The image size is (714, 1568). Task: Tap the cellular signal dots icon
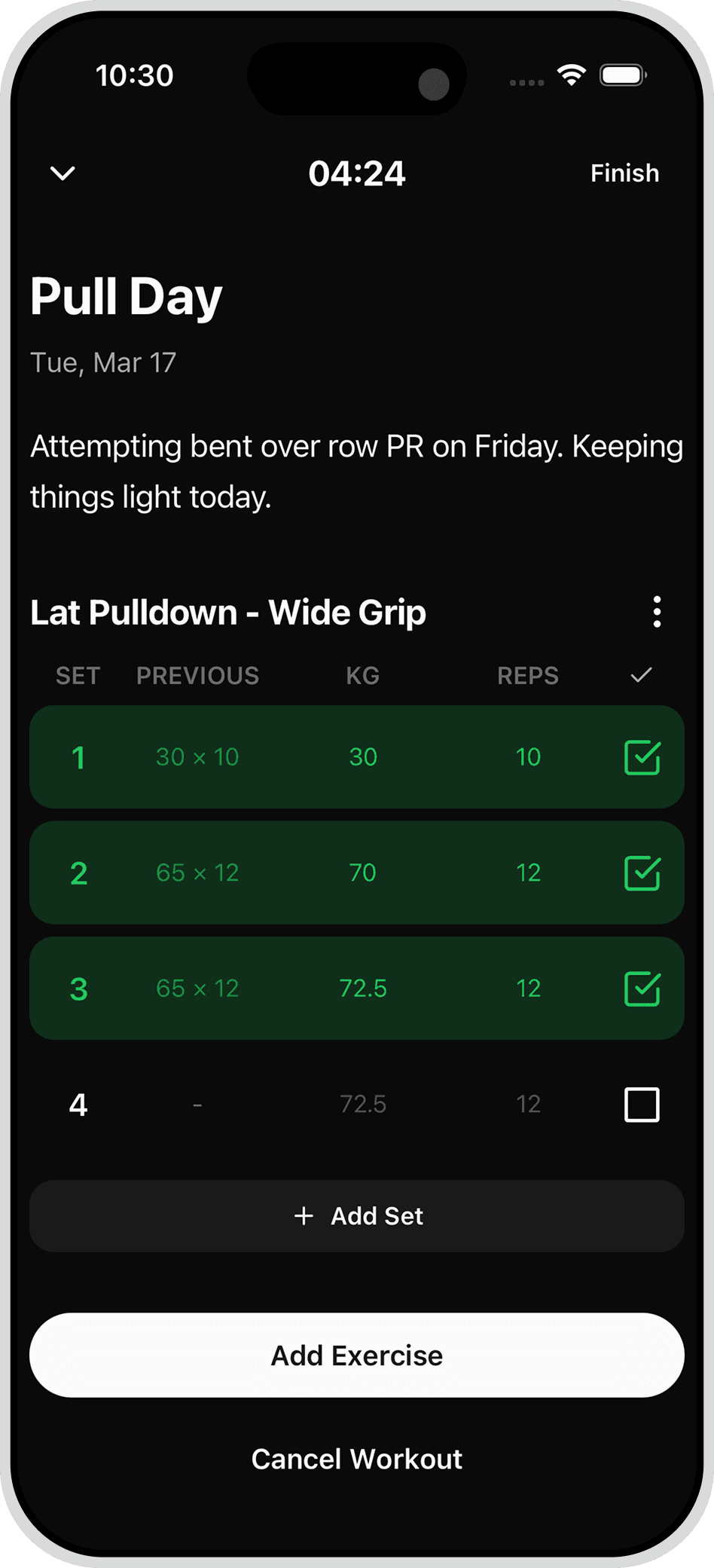[x=527, y=83]
